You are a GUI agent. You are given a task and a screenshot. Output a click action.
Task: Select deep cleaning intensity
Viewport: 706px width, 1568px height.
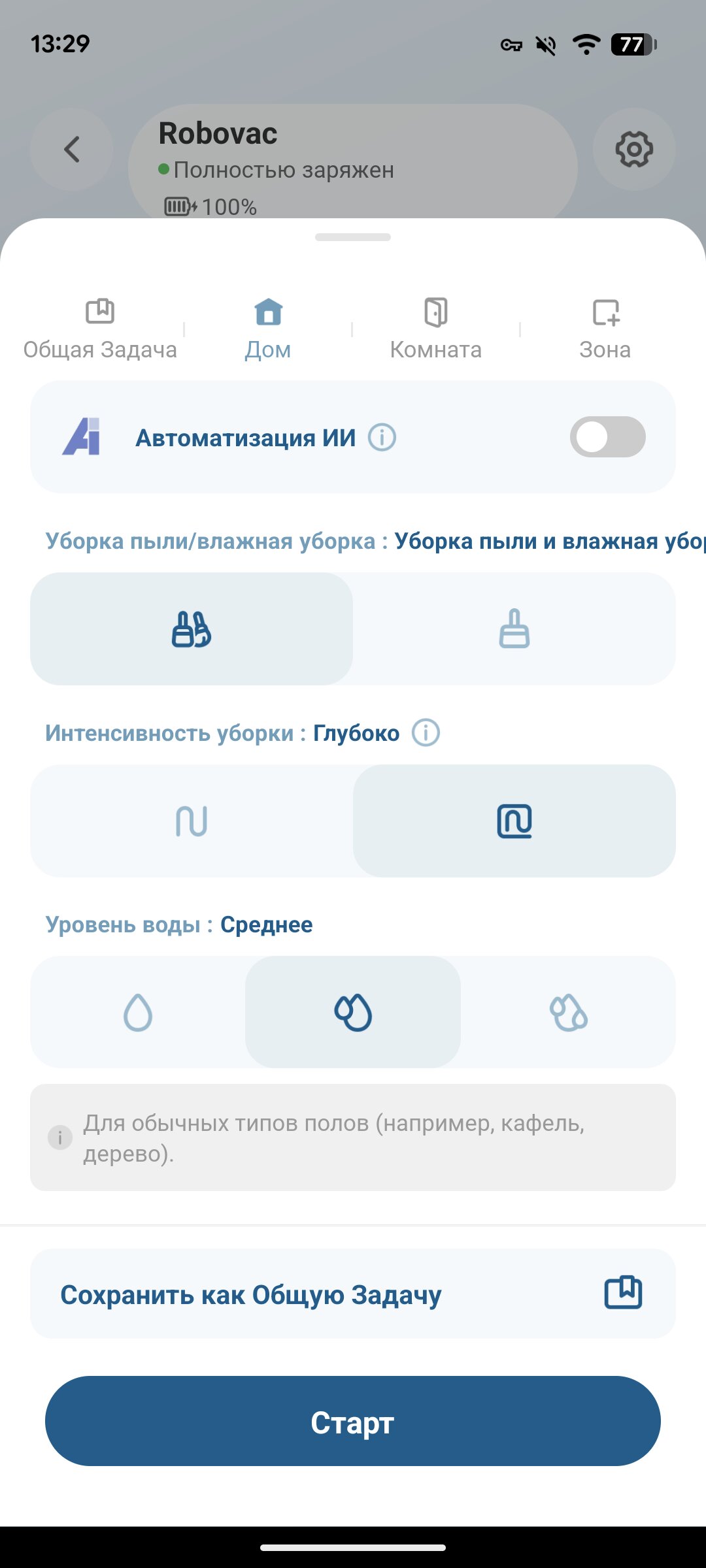coord(514,821)
